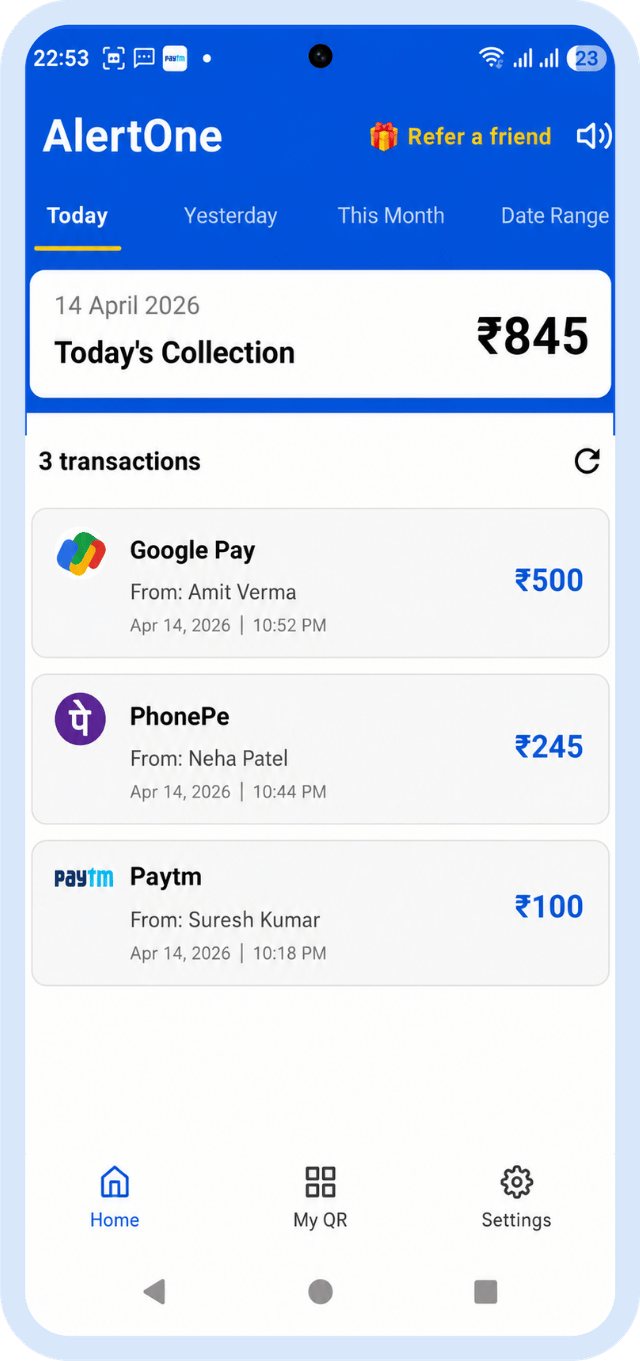Select the Date Range tab
Screen dimensions: 640x1361
(555, 216)
